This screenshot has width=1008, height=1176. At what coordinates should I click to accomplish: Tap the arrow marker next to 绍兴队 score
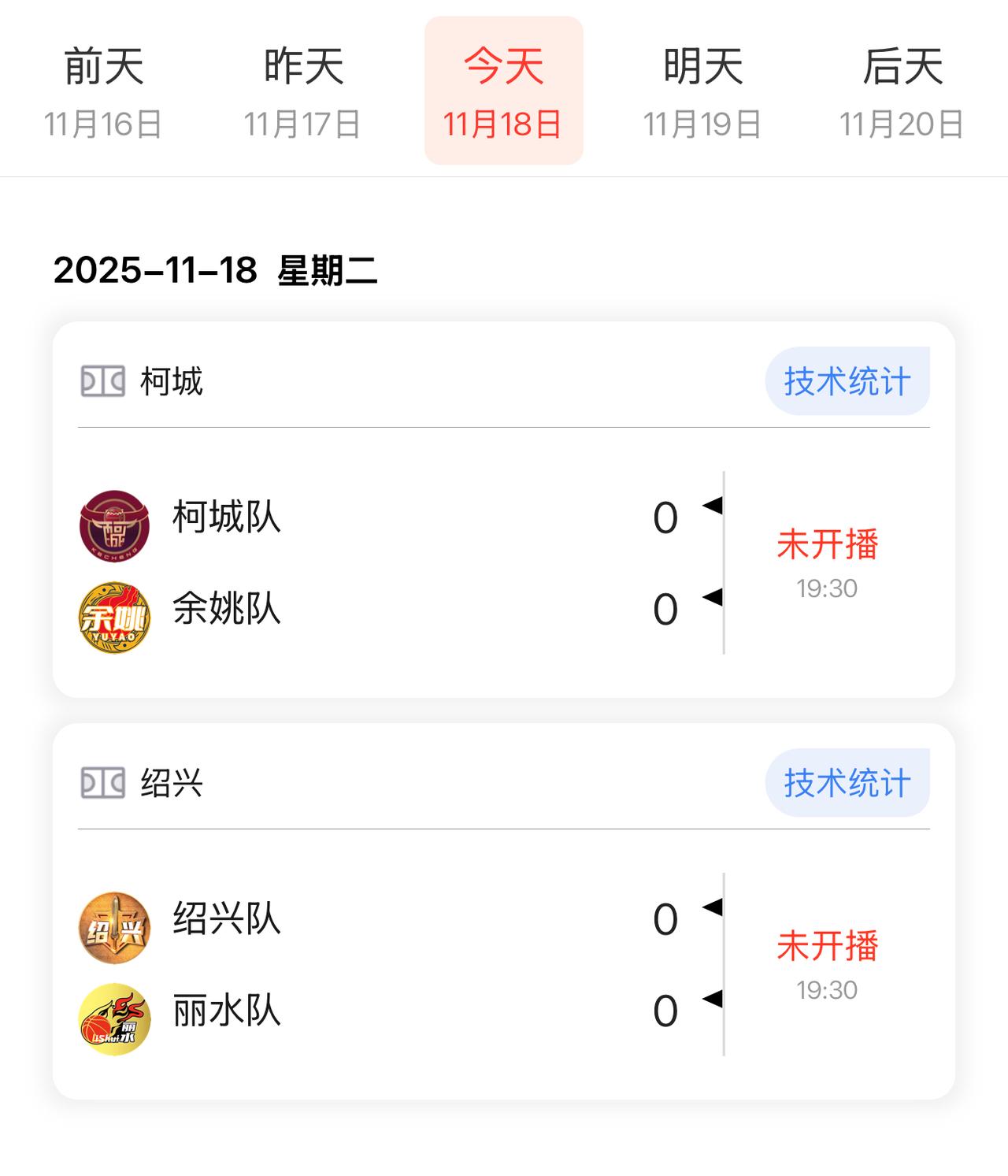coord(713,907)
